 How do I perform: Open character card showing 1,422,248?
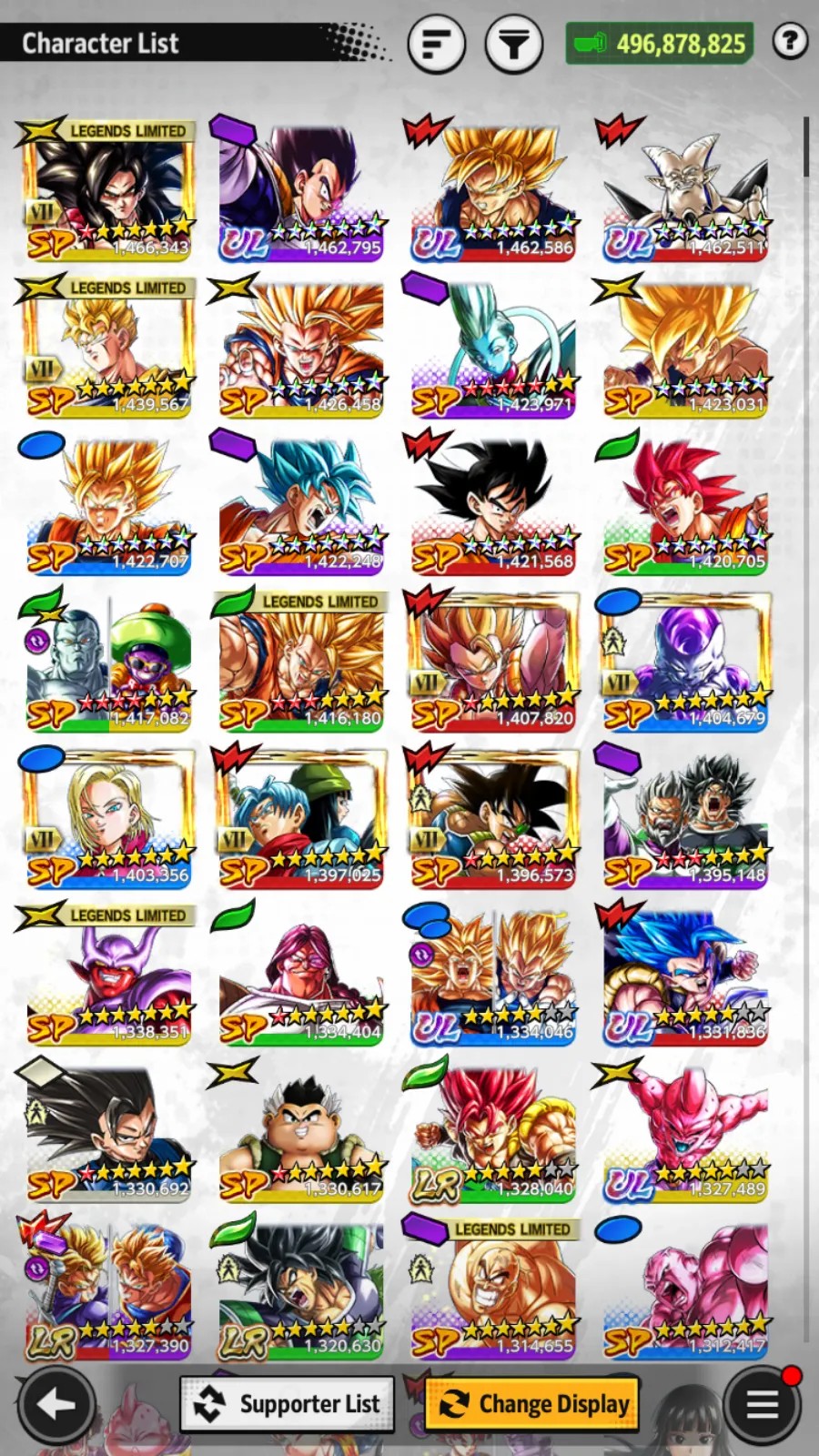[300, 503]
